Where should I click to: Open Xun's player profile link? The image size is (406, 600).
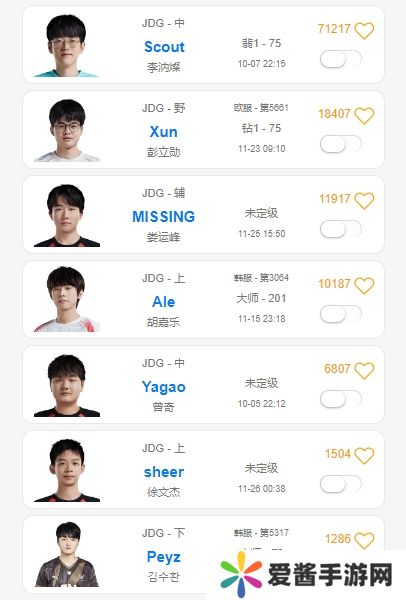164,132
